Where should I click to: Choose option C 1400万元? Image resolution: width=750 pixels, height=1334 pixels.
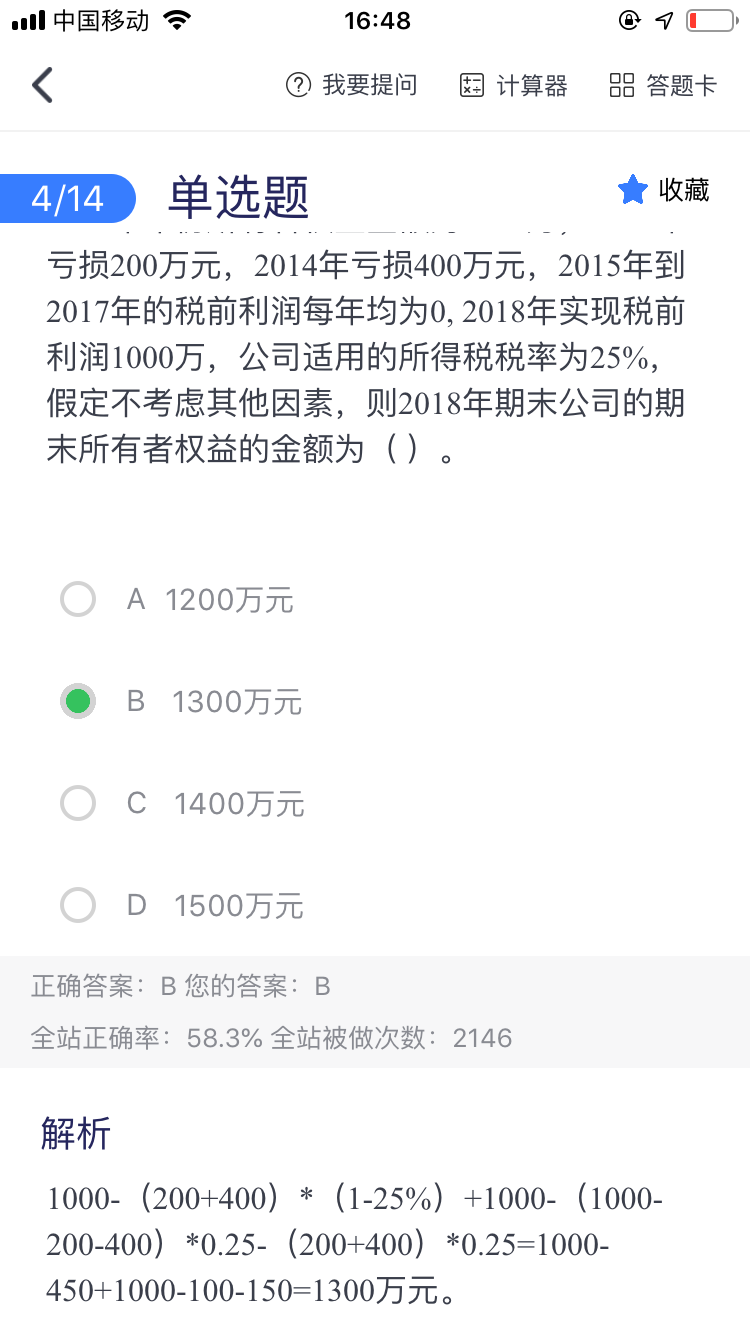click(78, 804)
